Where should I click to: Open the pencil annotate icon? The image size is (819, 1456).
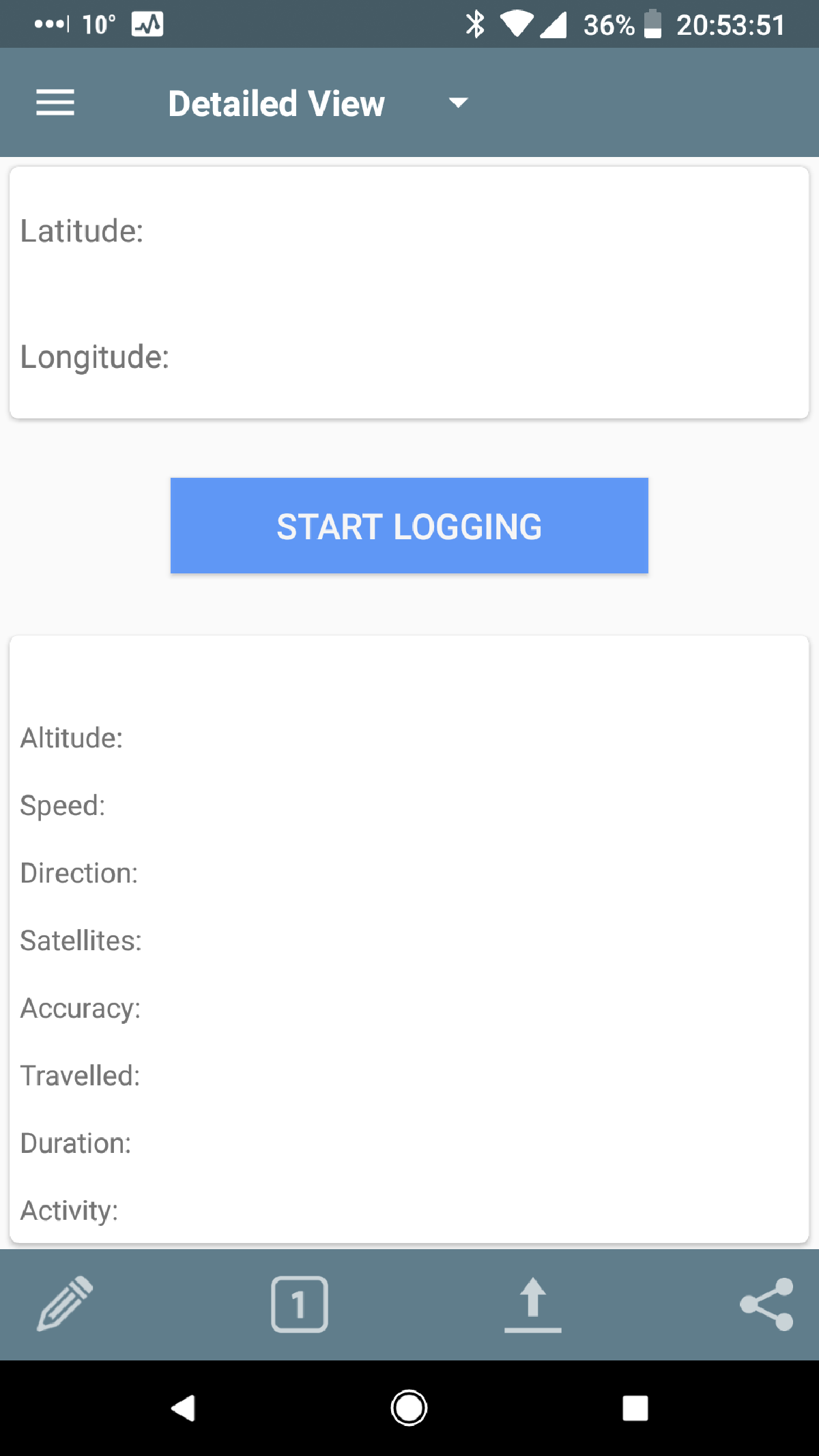65,1303
